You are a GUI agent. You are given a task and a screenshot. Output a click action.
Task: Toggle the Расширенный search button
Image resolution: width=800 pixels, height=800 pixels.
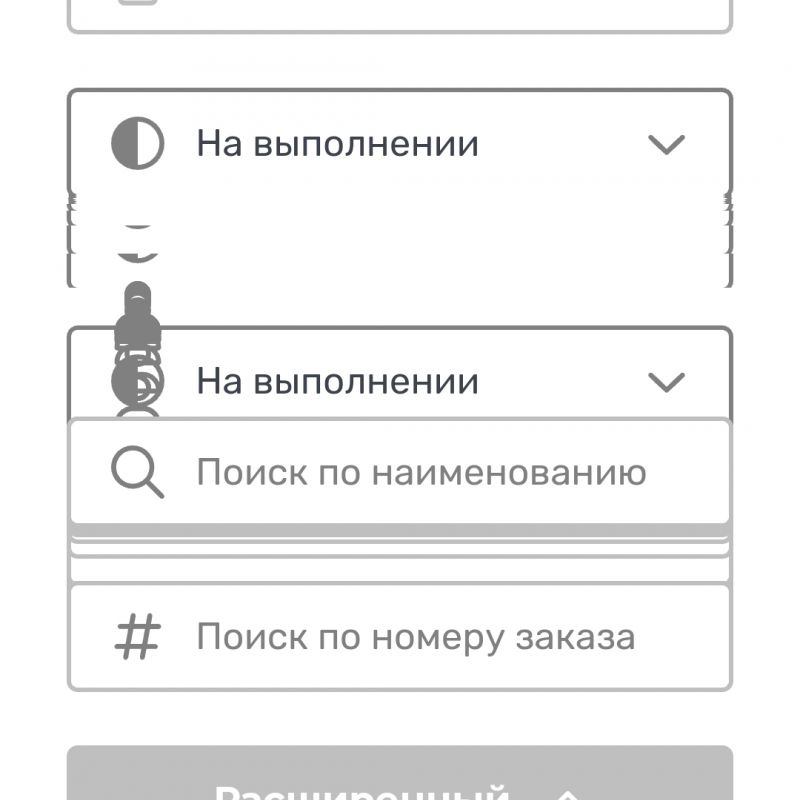tap(400, 780)
